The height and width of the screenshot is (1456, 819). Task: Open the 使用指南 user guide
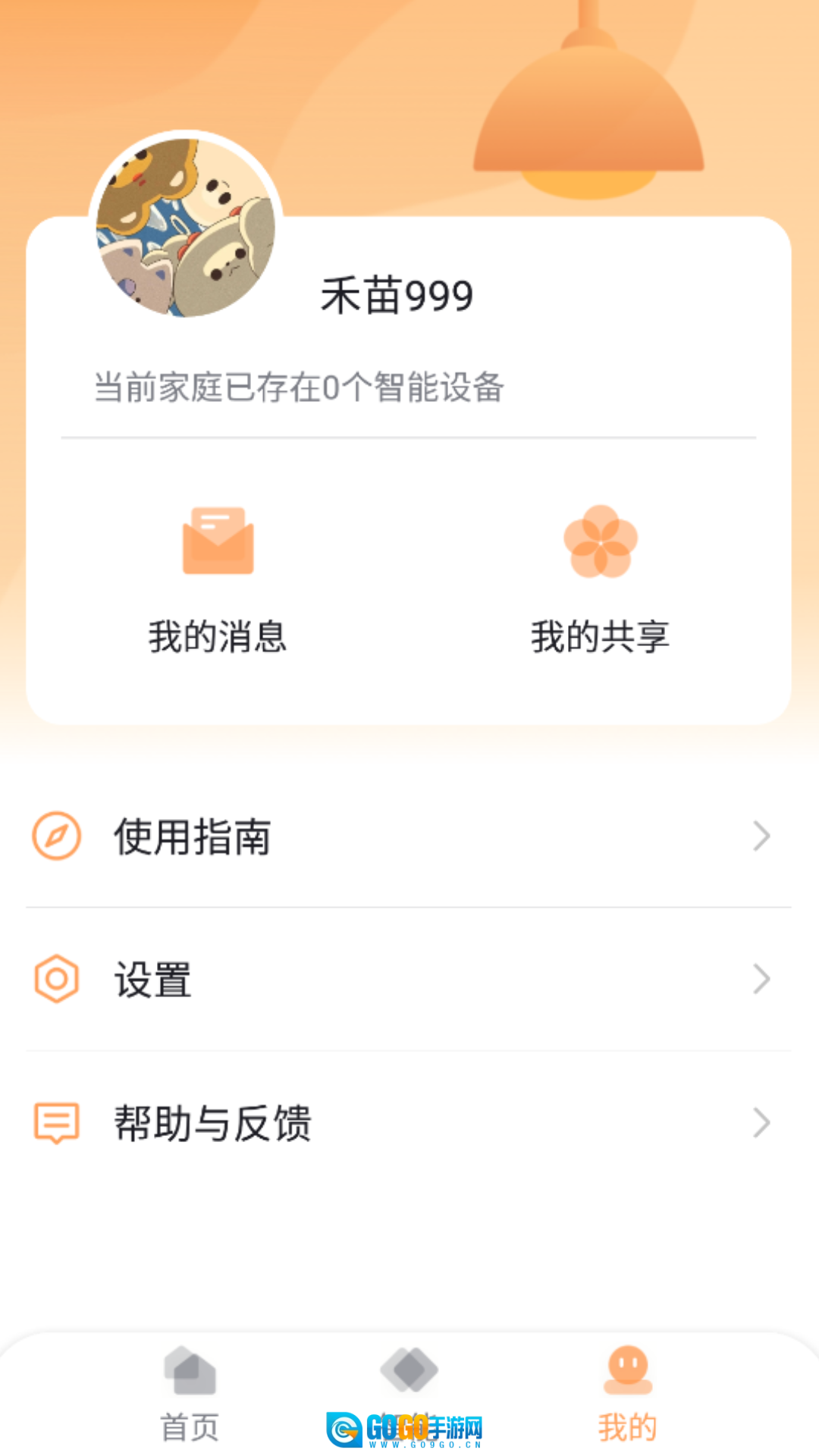coord(408,836)
